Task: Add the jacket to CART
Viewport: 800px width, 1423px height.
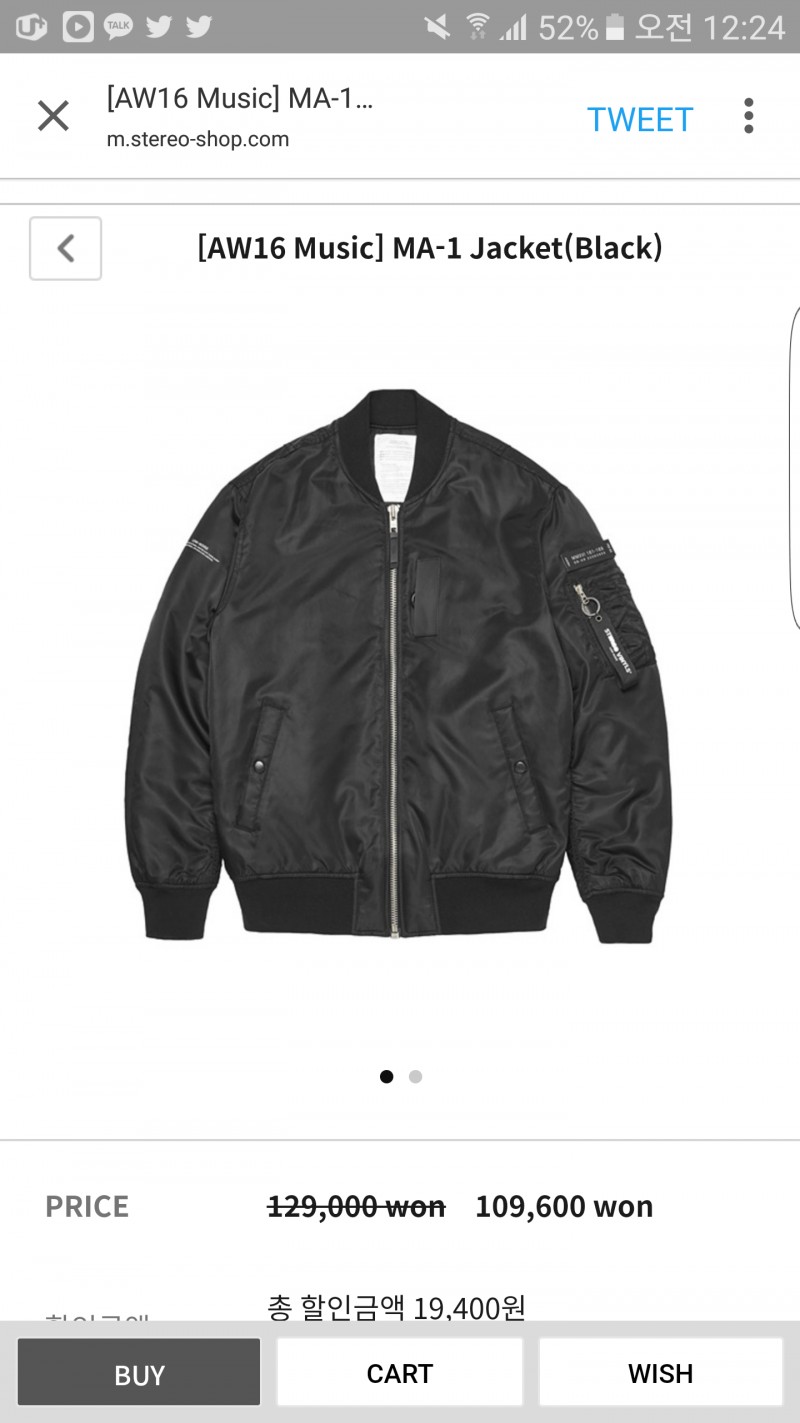Action: click(x=400, y=1374)
